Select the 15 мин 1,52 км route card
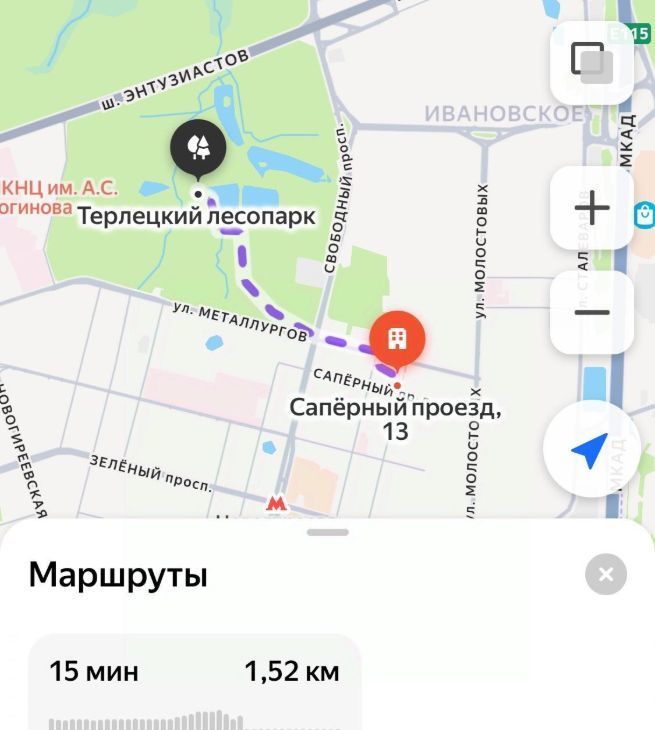 click(194, 682)
